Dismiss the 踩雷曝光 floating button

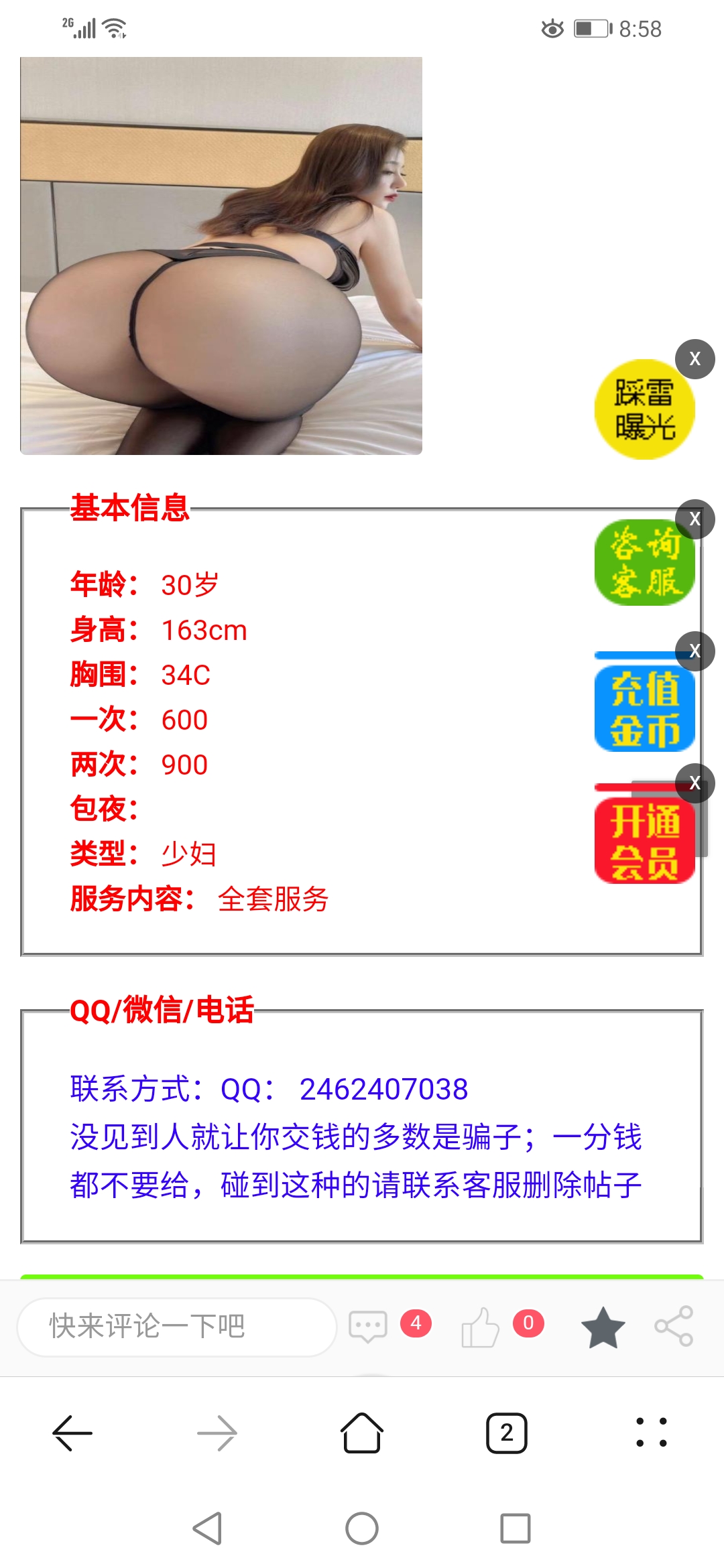695,359
